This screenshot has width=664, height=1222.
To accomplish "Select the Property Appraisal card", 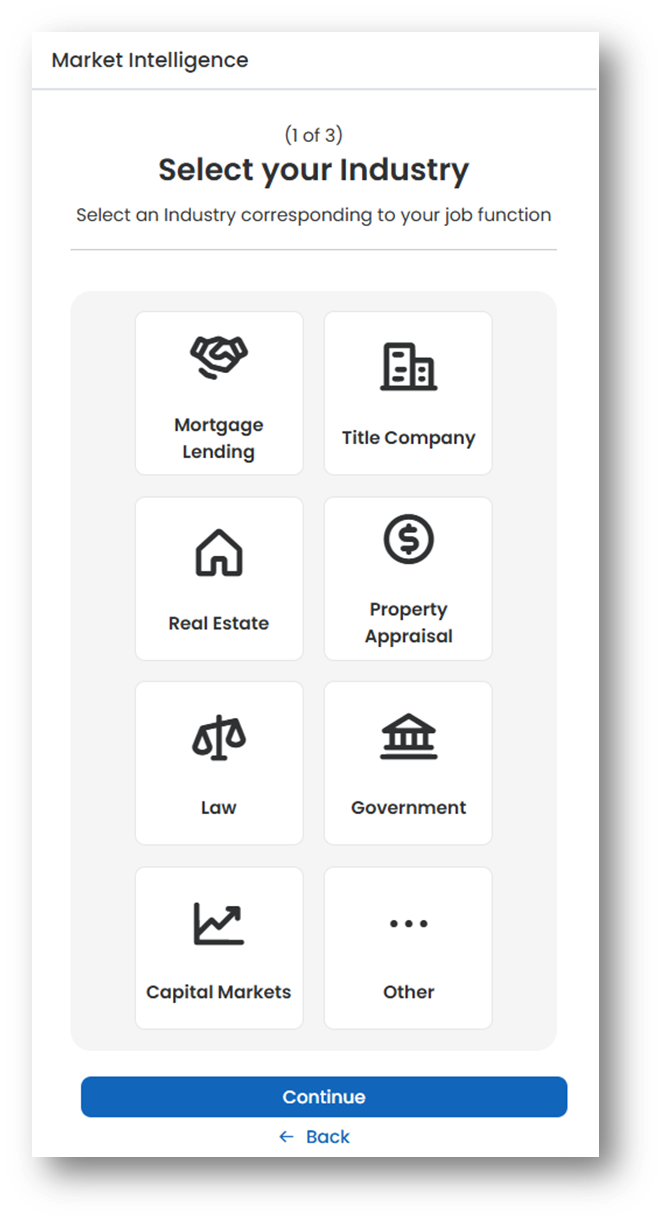I will (x=408, y=578).
